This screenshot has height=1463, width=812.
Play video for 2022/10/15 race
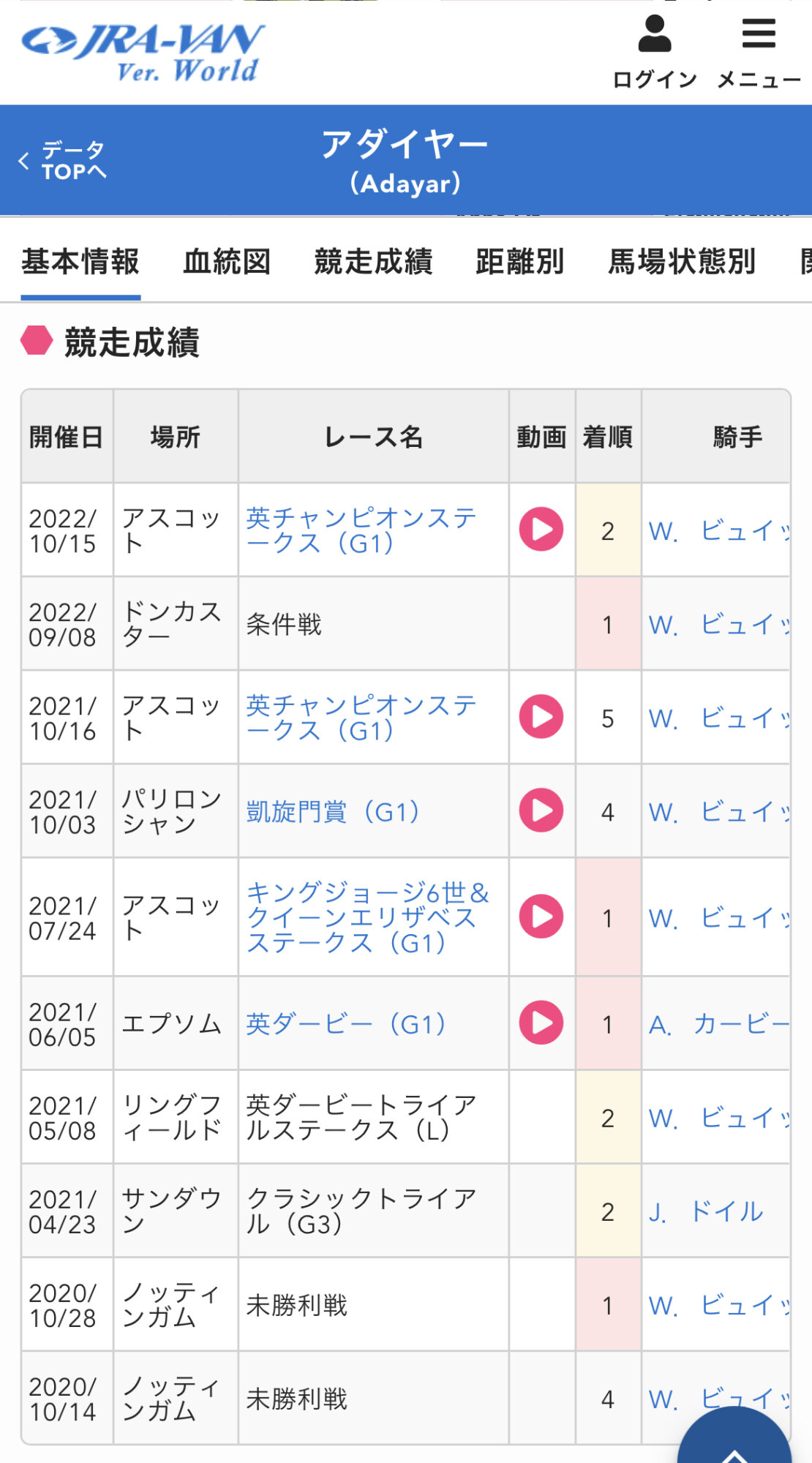point(541,530)
